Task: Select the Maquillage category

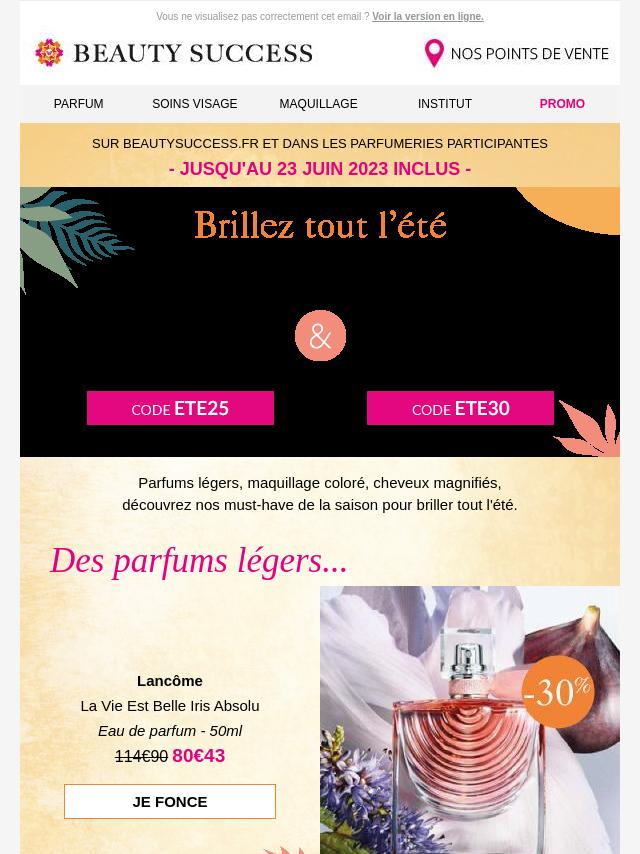Action: point(318,104)
